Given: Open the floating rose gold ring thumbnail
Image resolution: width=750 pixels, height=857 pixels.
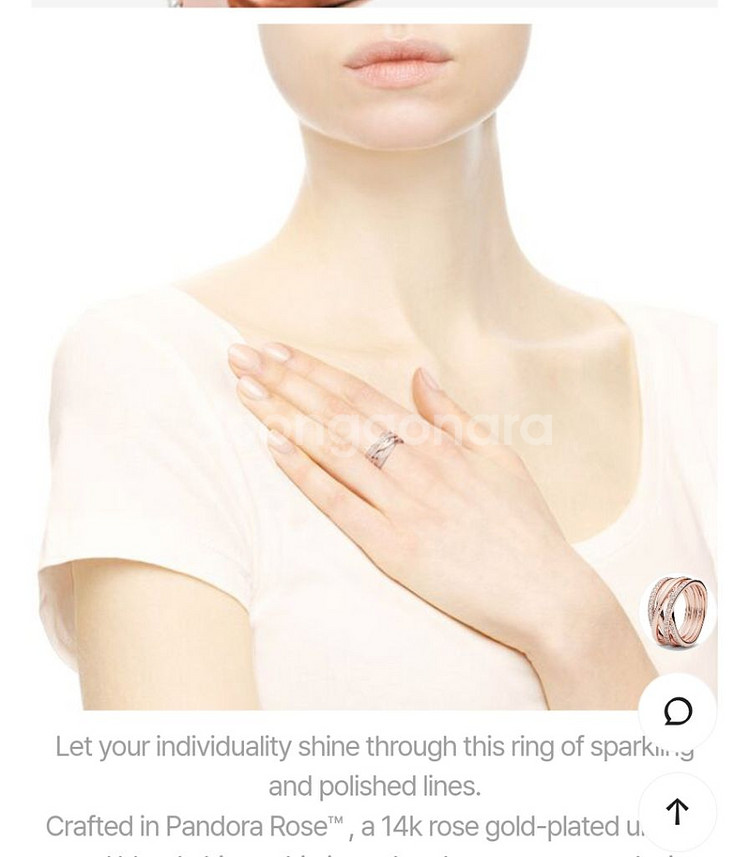Looking at the screenshot, I should tap(678, 611).
